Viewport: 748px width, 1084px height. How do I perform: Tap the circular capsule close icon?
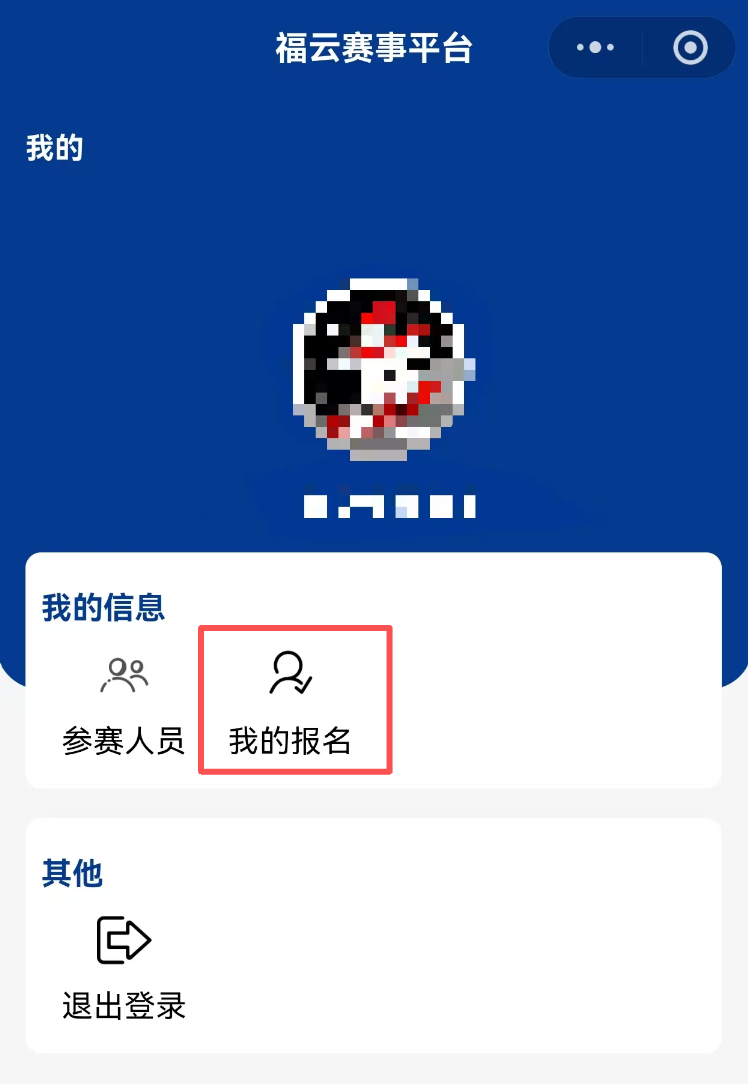point(690,47)
